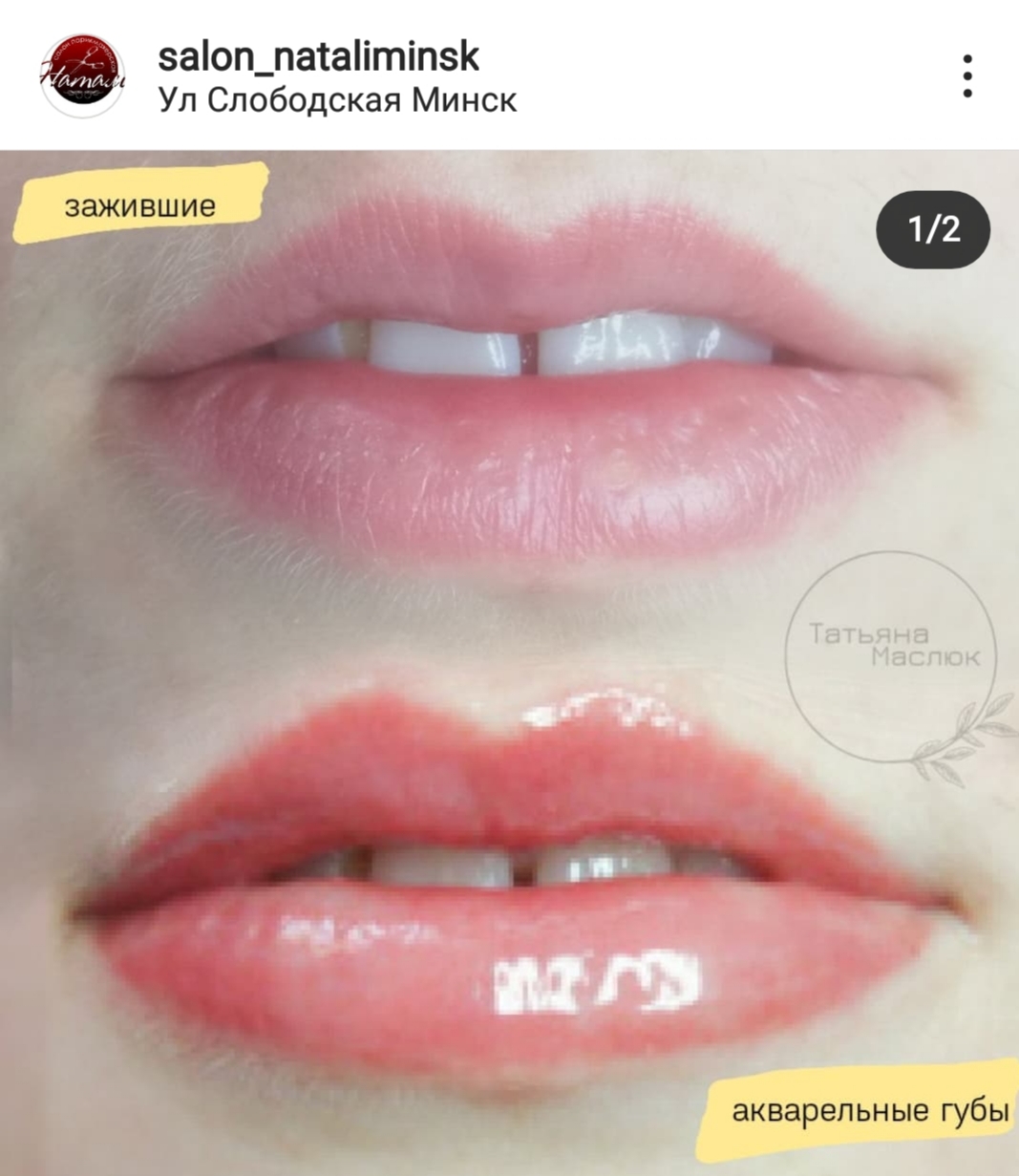Open the post's three-dot overflow menu

point(967,75)
